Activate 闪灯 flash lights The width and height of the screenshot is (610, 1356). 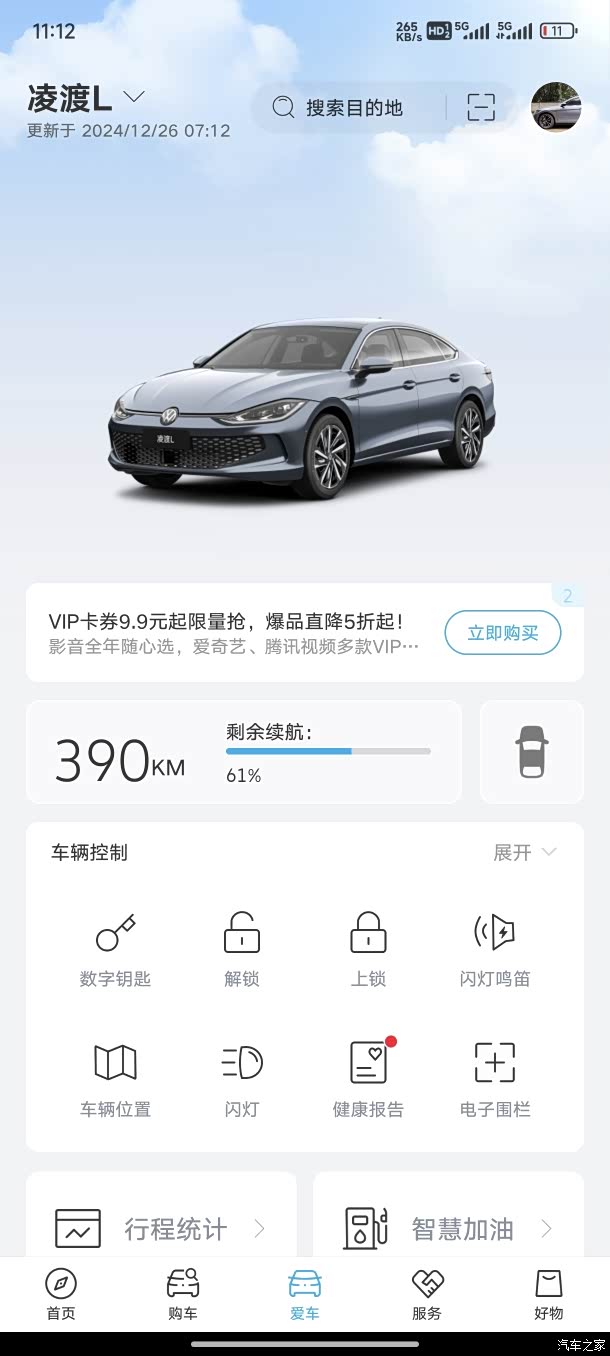(242, 1079)
